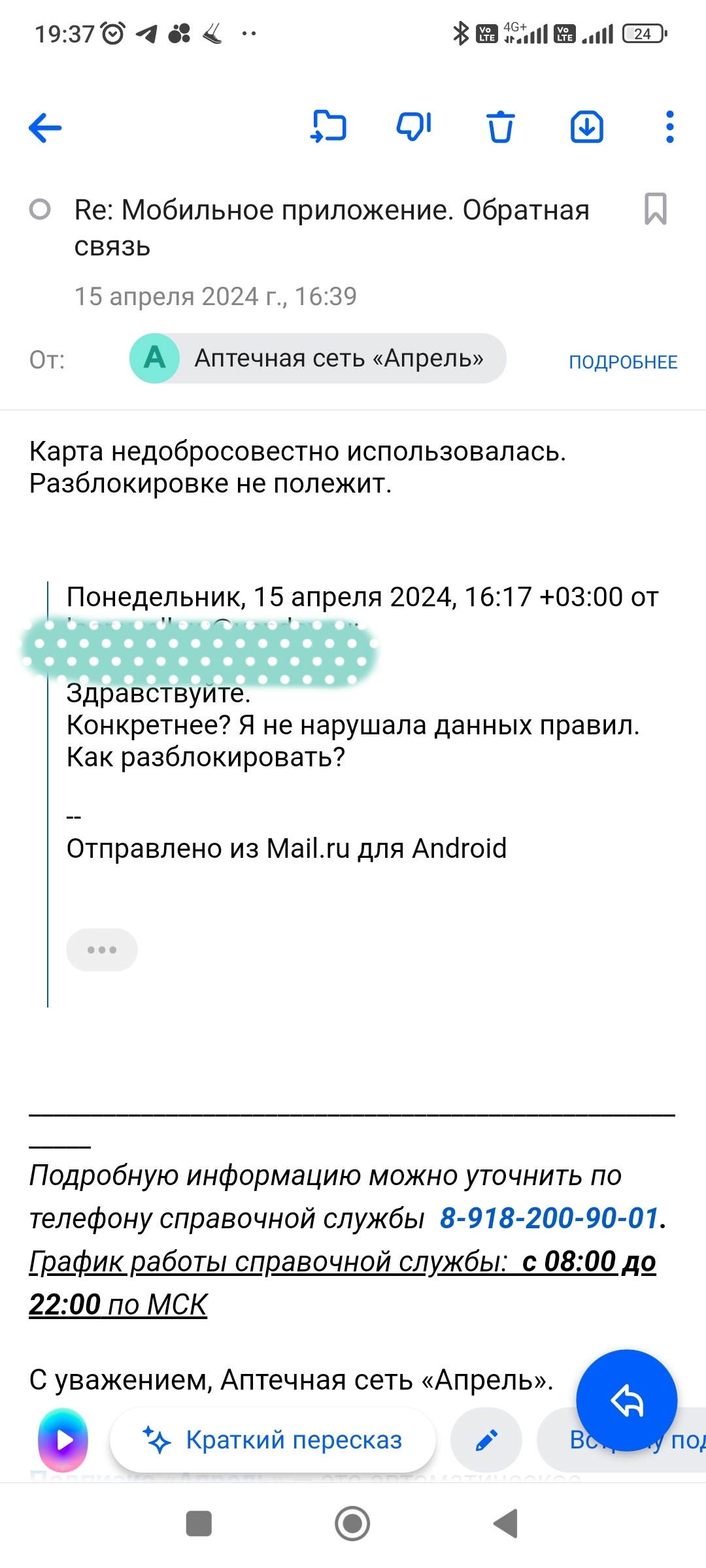Tap the pencil edit chip
This screenshot has height=1568, width=706.
pos(486,1440)
